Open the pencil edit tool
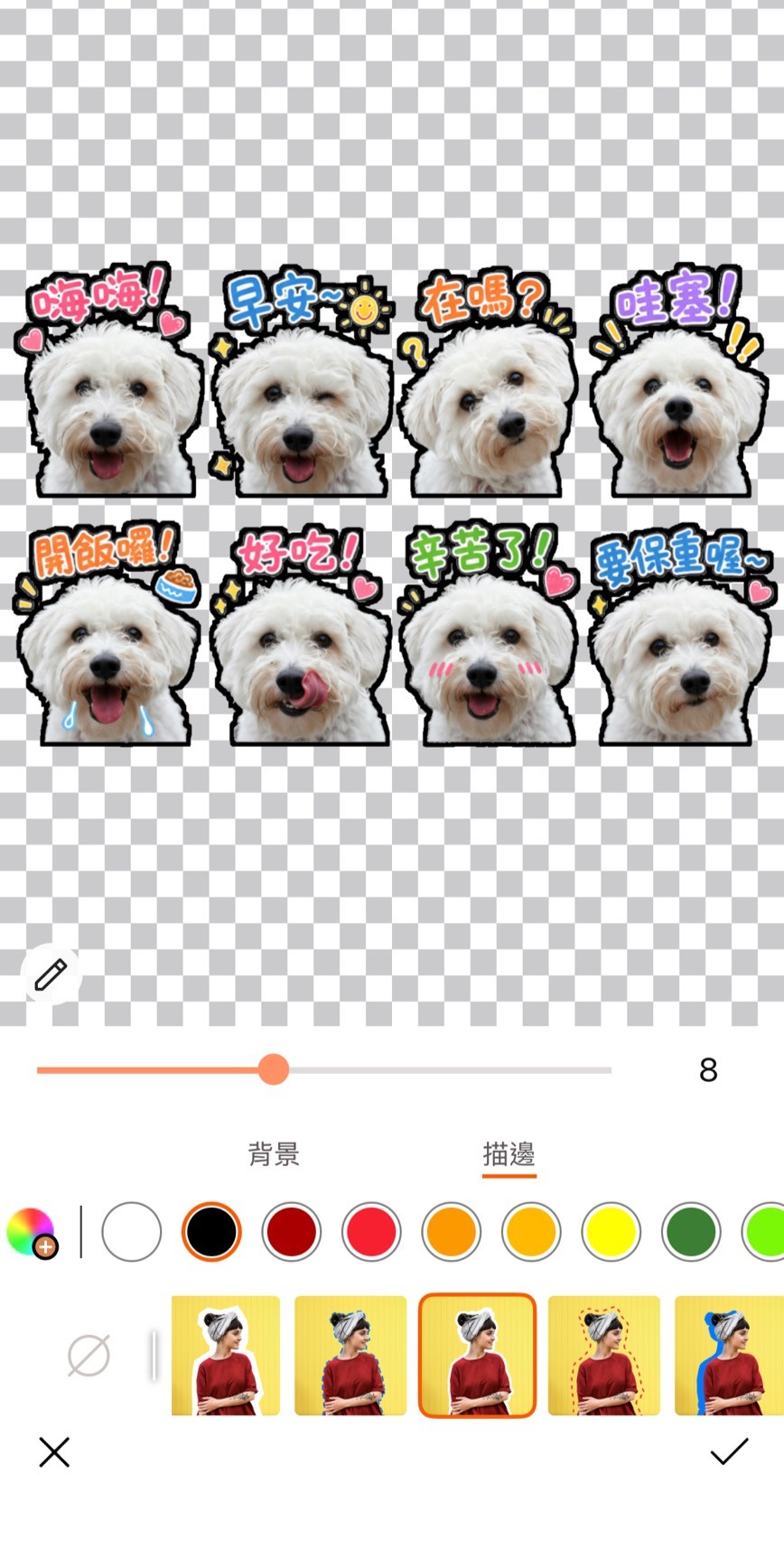Image resolution: width=784 pixels, height=1568 pixels. pos(51,975)
